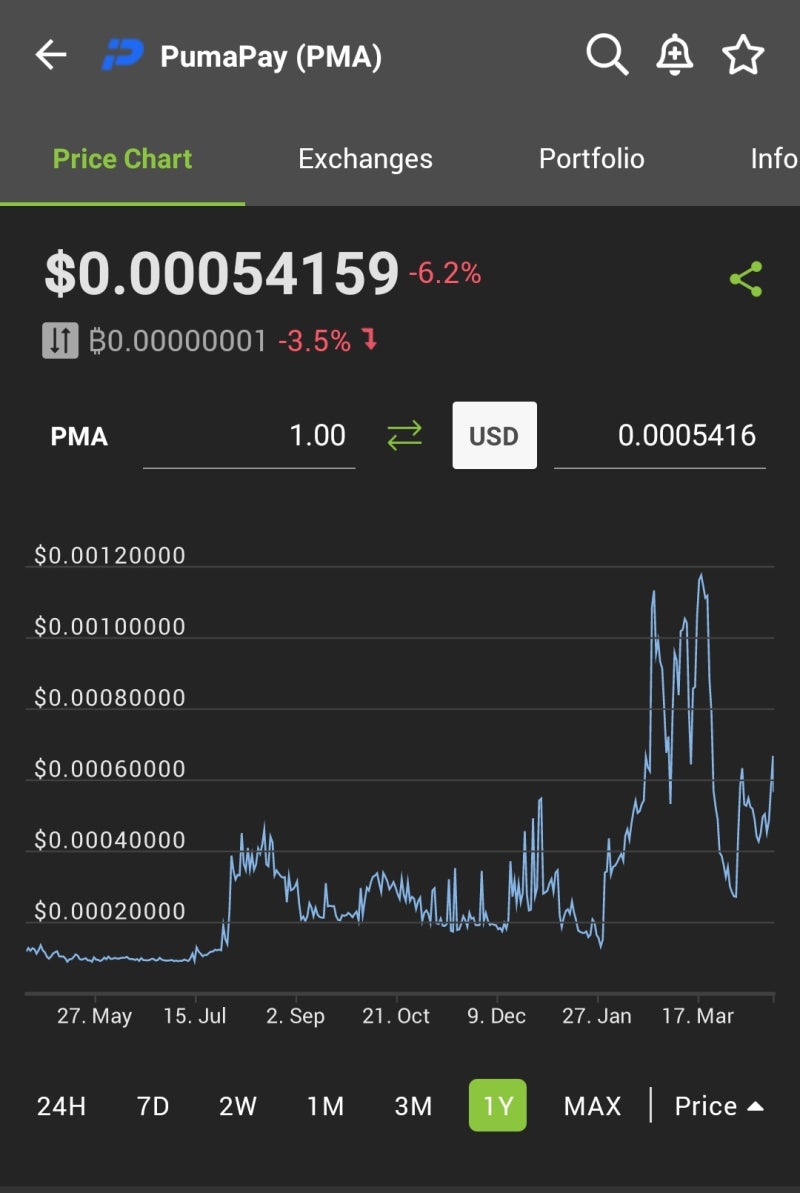Switch to the Info tab

click(773, 159)
